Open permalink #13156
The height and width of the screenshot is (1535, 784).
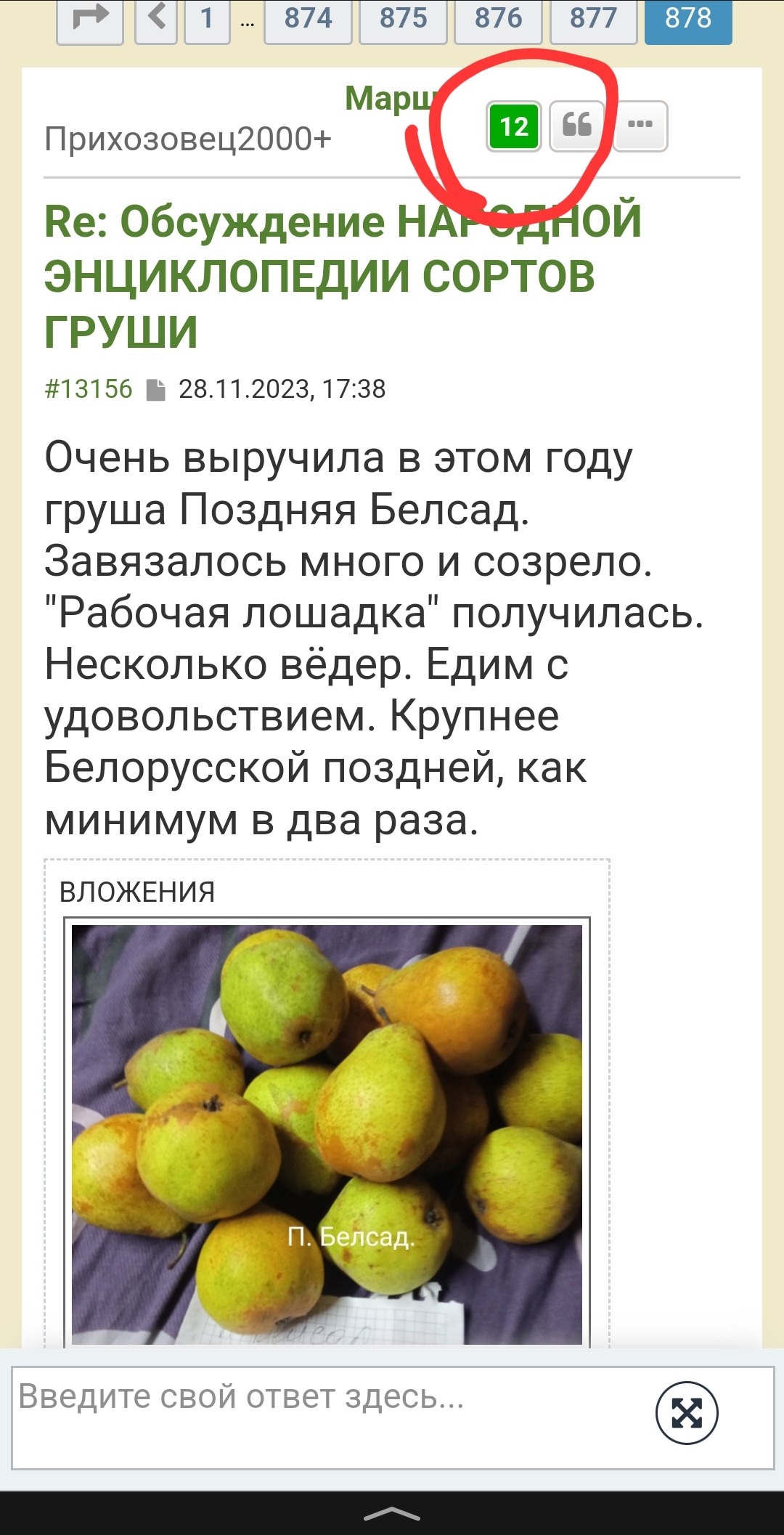click(89, 389)
